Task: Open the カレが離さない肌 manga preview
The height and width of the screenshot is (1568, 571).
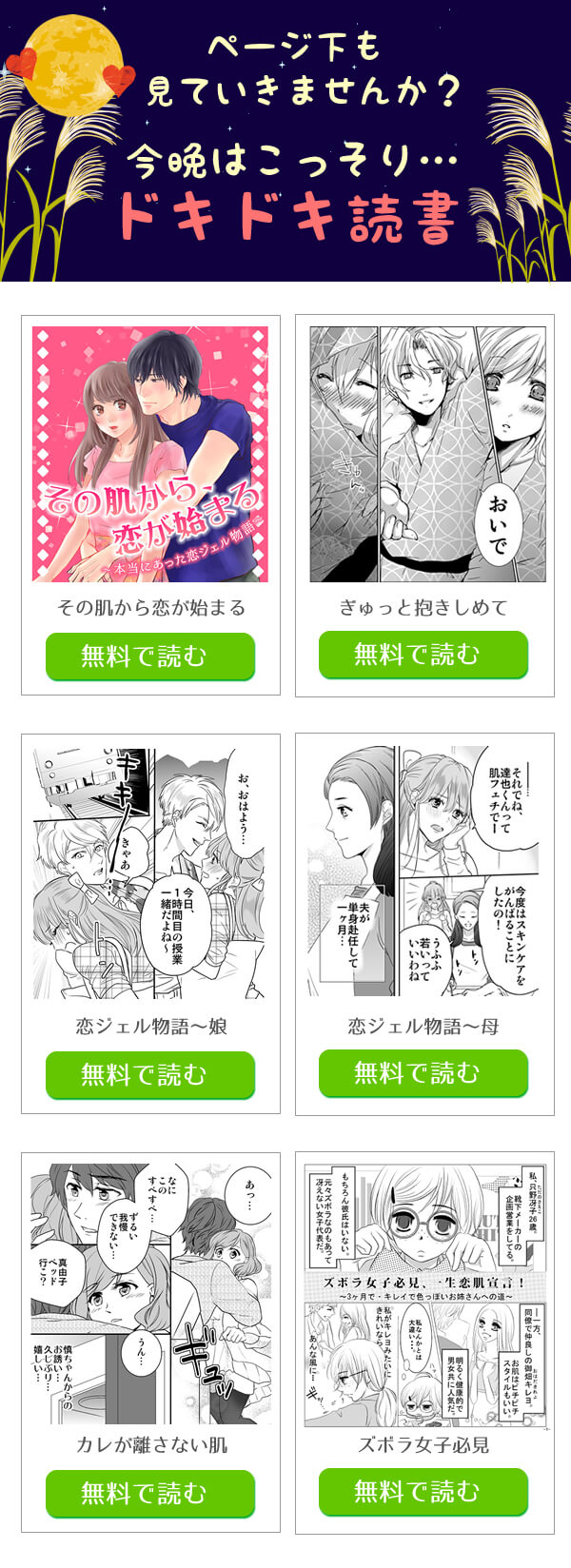Action: [x=150, y=1292]
